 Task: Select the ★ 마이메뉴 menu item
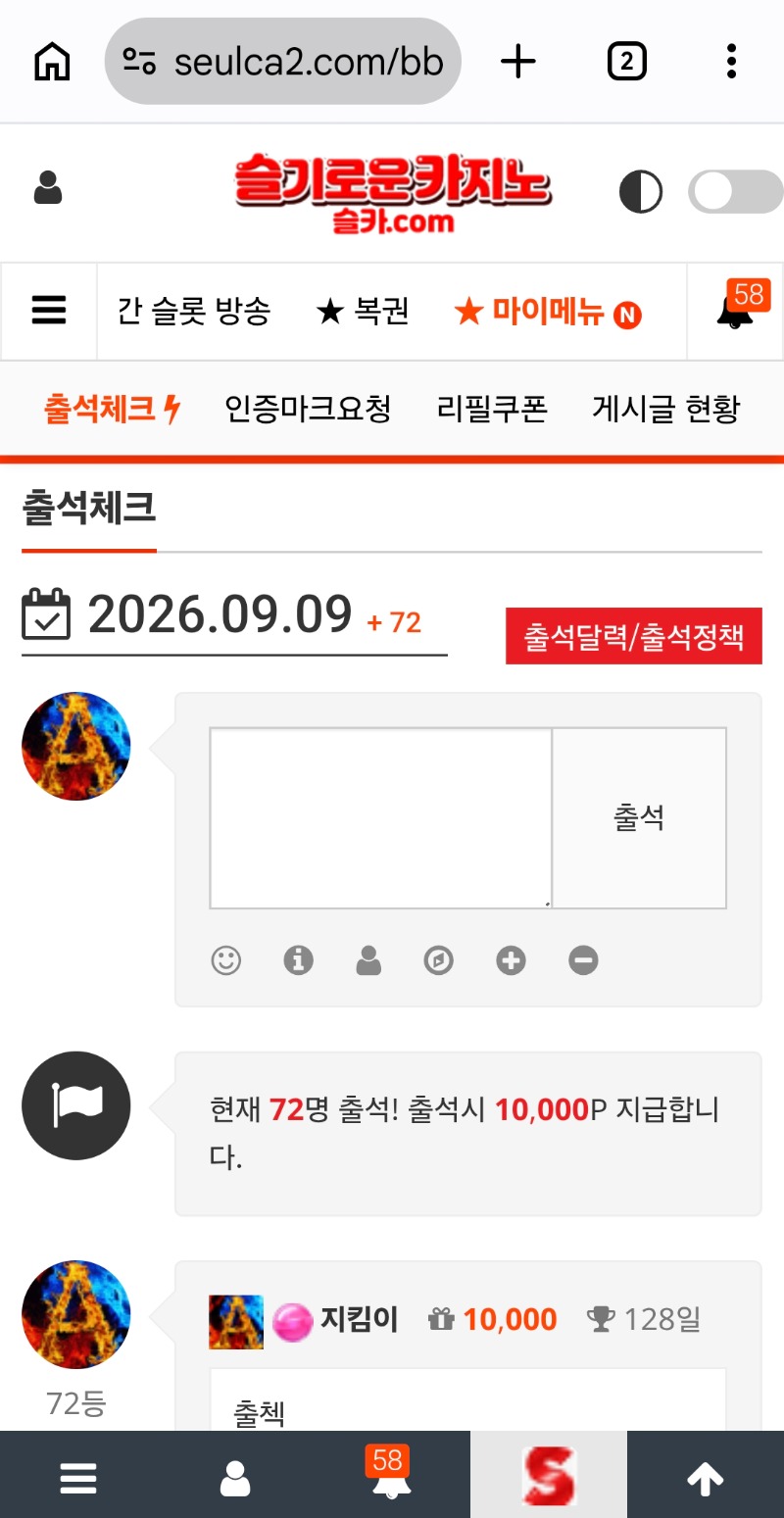pos(547,312)
